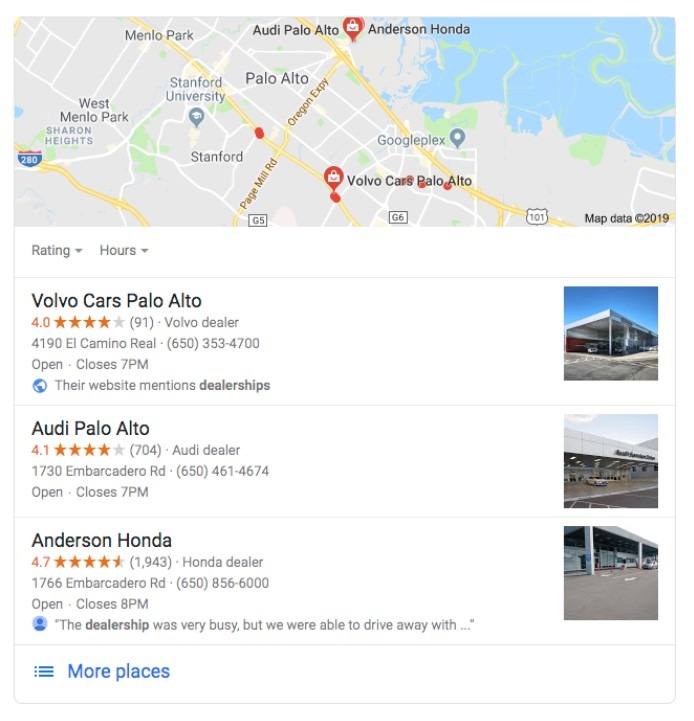Select the Volvo Cars Palo Alto map pin
Screen dimensions: 694x721
334,178
